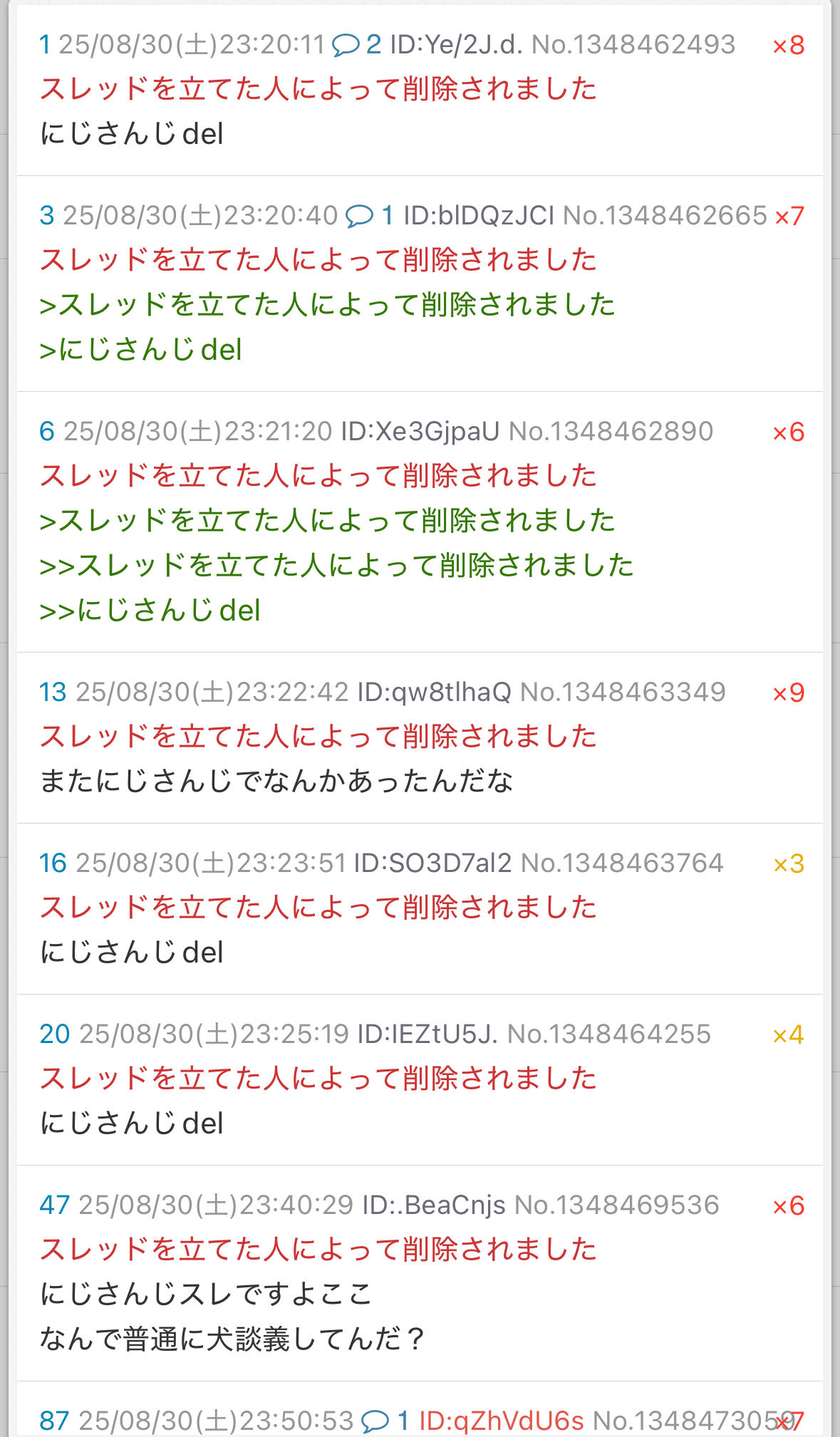Screen dimensions: 840x1437
Task: Tap the ×9 count on post 13
Action: [788, 692]
